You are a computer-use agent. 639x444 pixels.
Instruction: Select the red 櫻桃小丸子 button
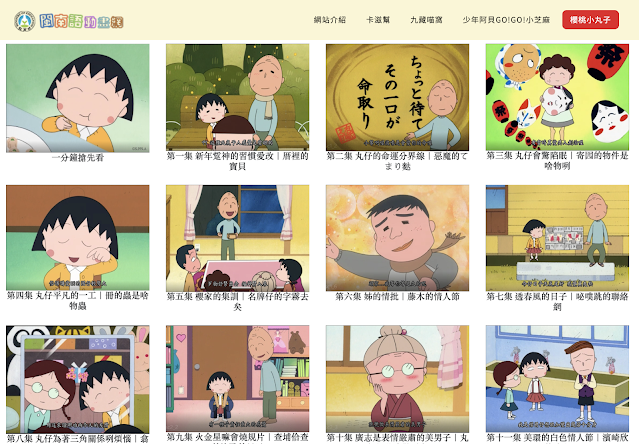click(591, 20)
